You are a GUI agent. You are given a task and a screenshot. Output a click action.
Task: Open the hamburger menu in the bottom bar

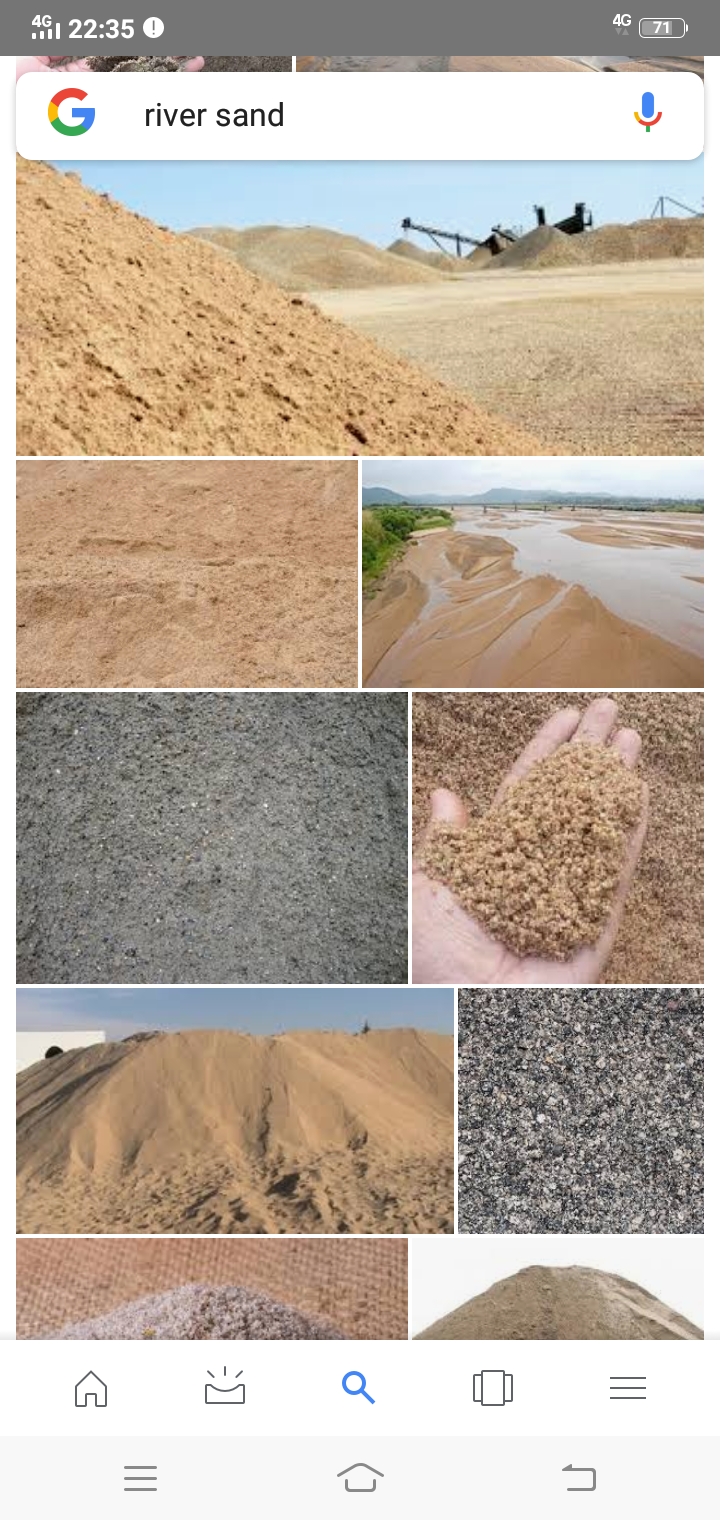pyautogui.click(x=627, y=1388)
